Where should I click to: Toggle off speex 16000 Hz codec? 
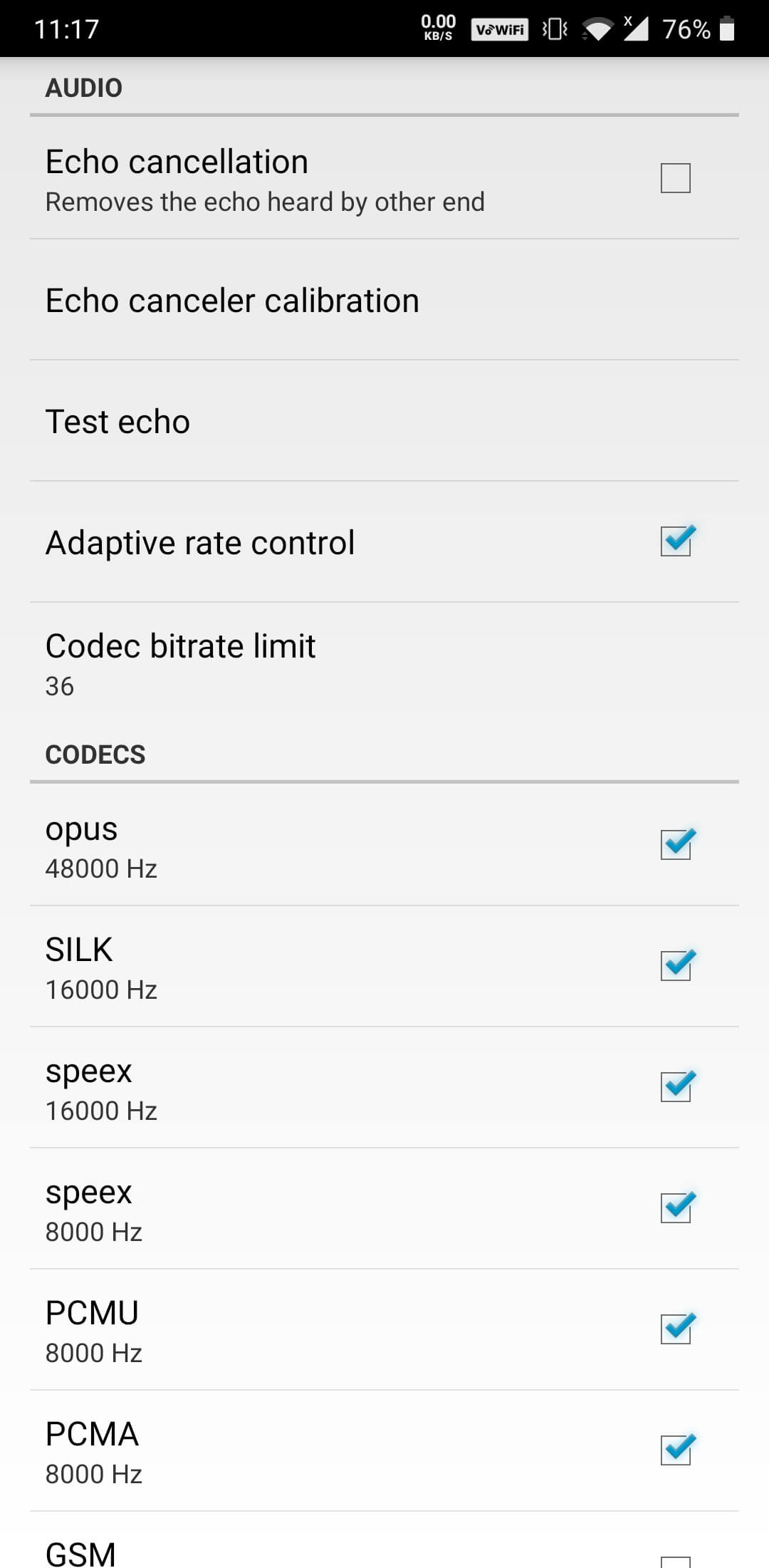(x=675, y=1087)
